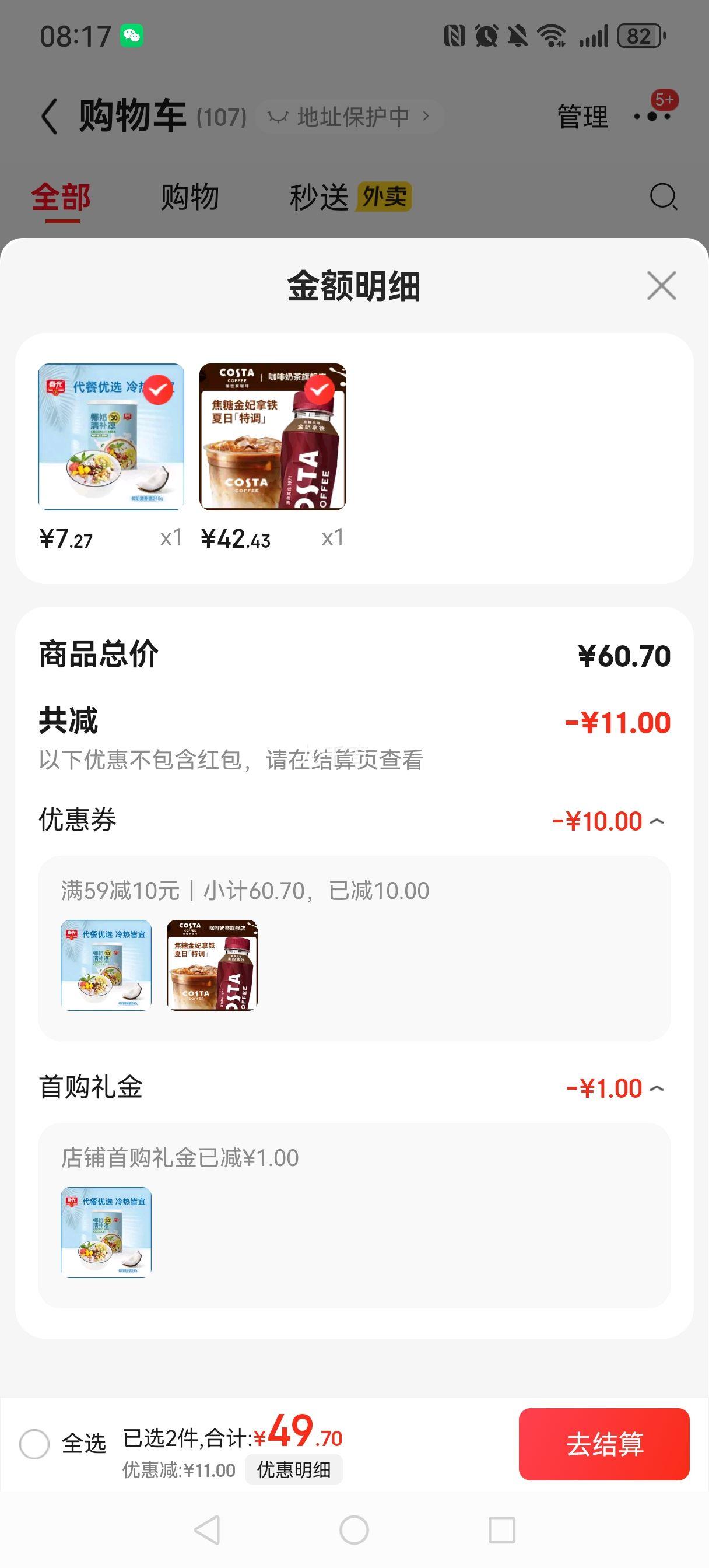Collapse the 首购礼金 discount details
Viewport: 709px width, 1568px height.
coord(657,1088)
